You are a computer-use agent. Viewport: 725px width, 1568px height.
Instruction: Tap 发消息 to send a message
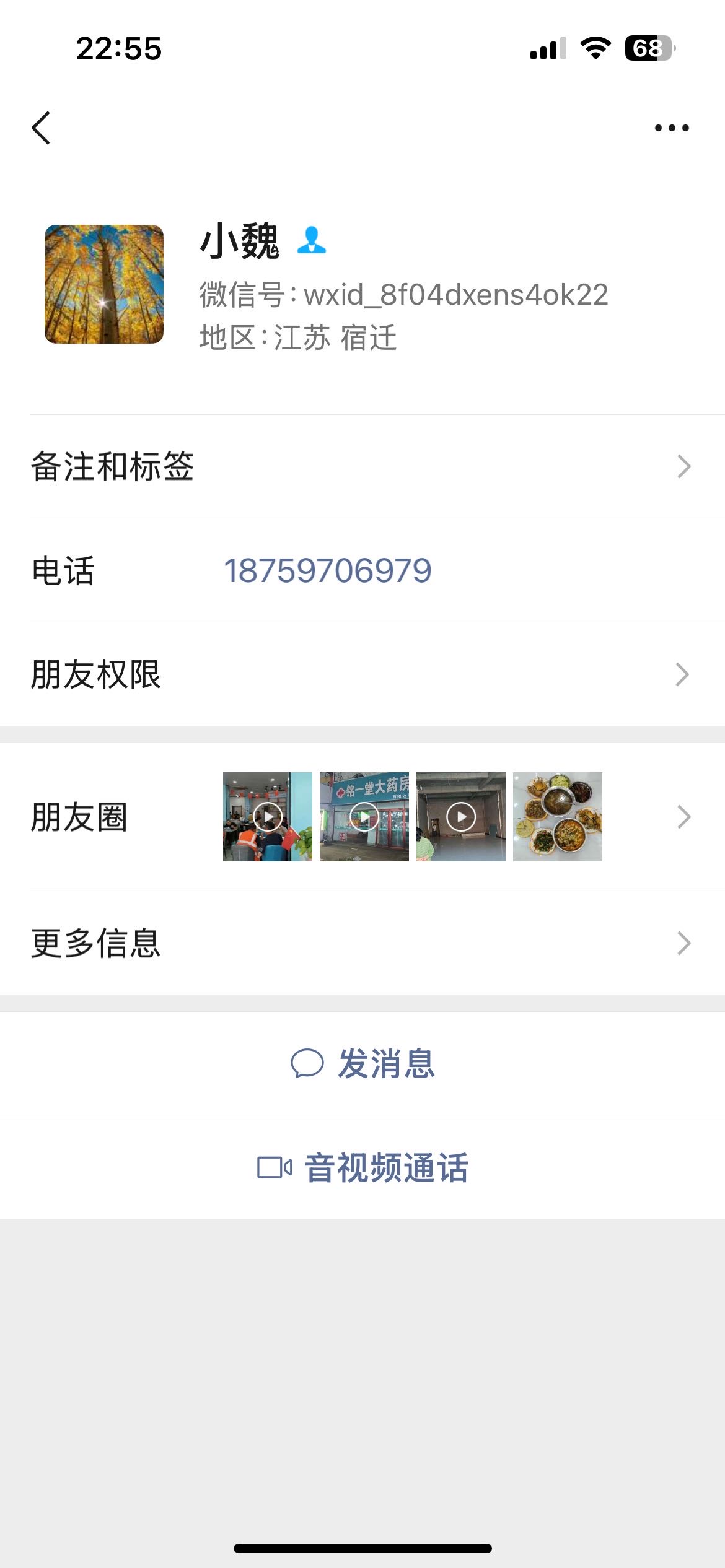tap(363, 1063)
